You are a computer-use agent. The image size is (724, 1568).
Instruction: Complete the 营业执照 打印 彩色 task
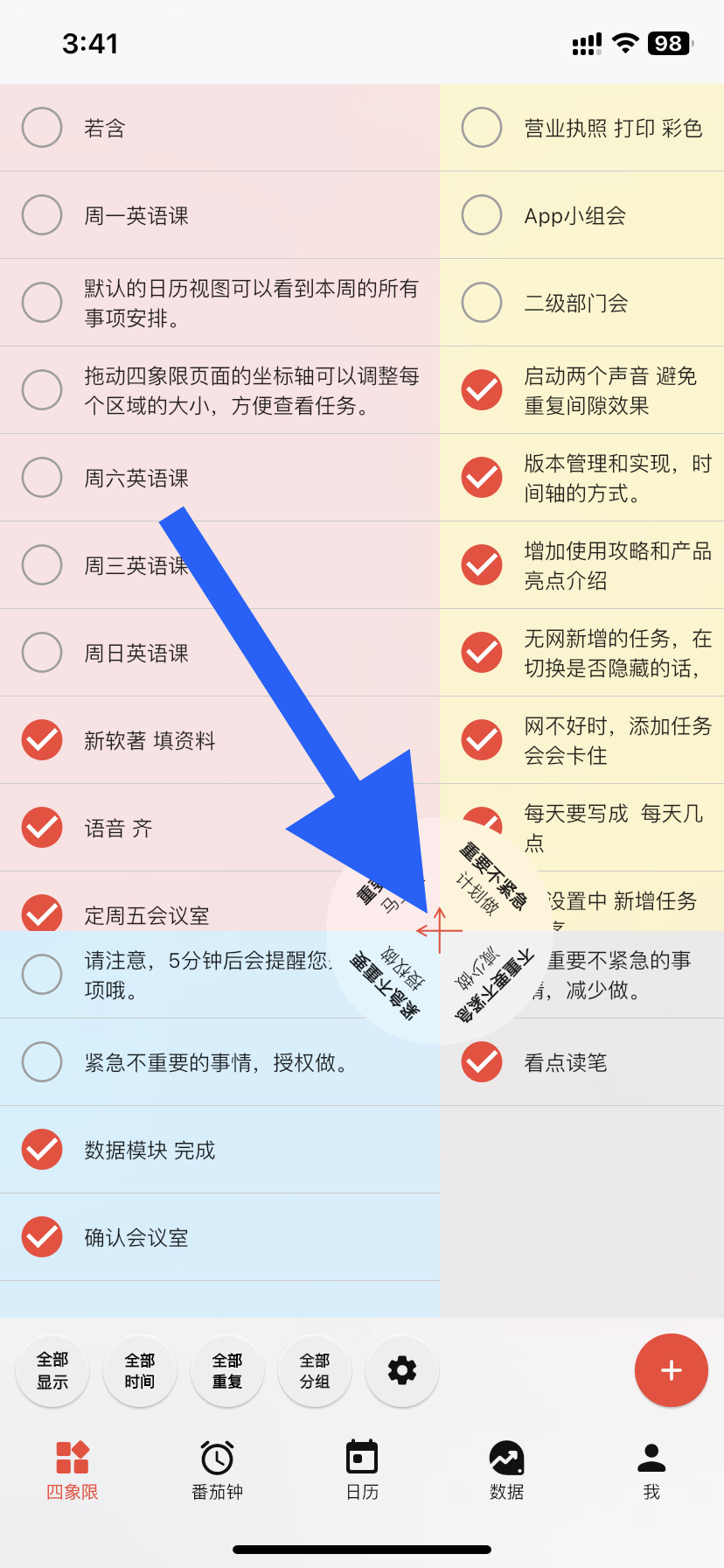(x=482, y=128)
